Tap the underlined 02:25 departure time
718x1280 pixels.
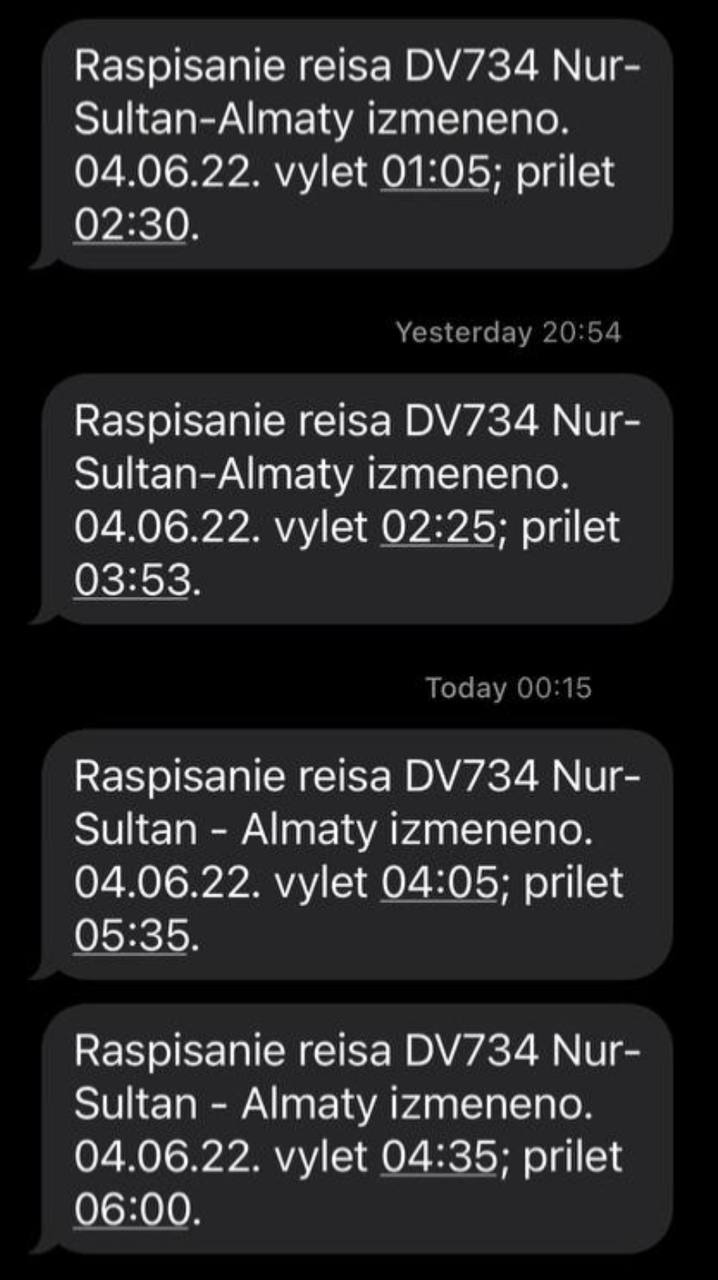[437, 528]
